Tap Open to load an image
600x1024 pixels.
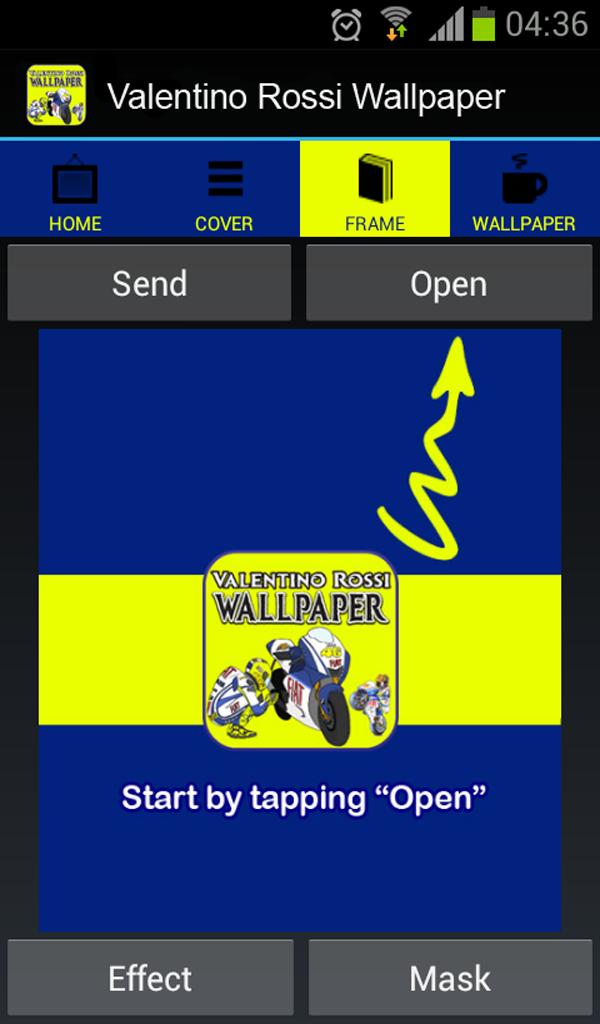tap(449, 284)
